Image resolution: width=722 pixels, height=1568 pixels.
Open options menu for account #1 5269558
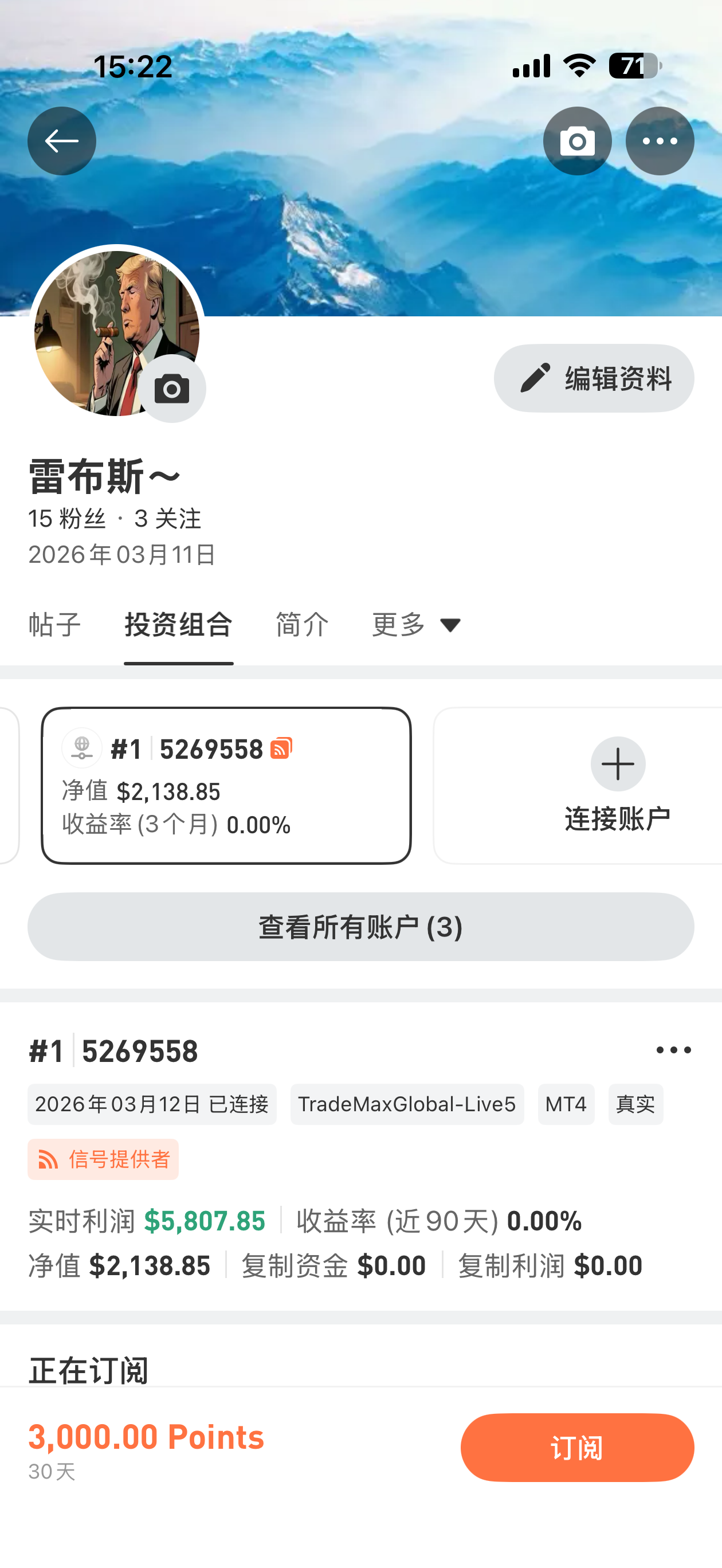pyautogui.click(x=673, y=1050)
